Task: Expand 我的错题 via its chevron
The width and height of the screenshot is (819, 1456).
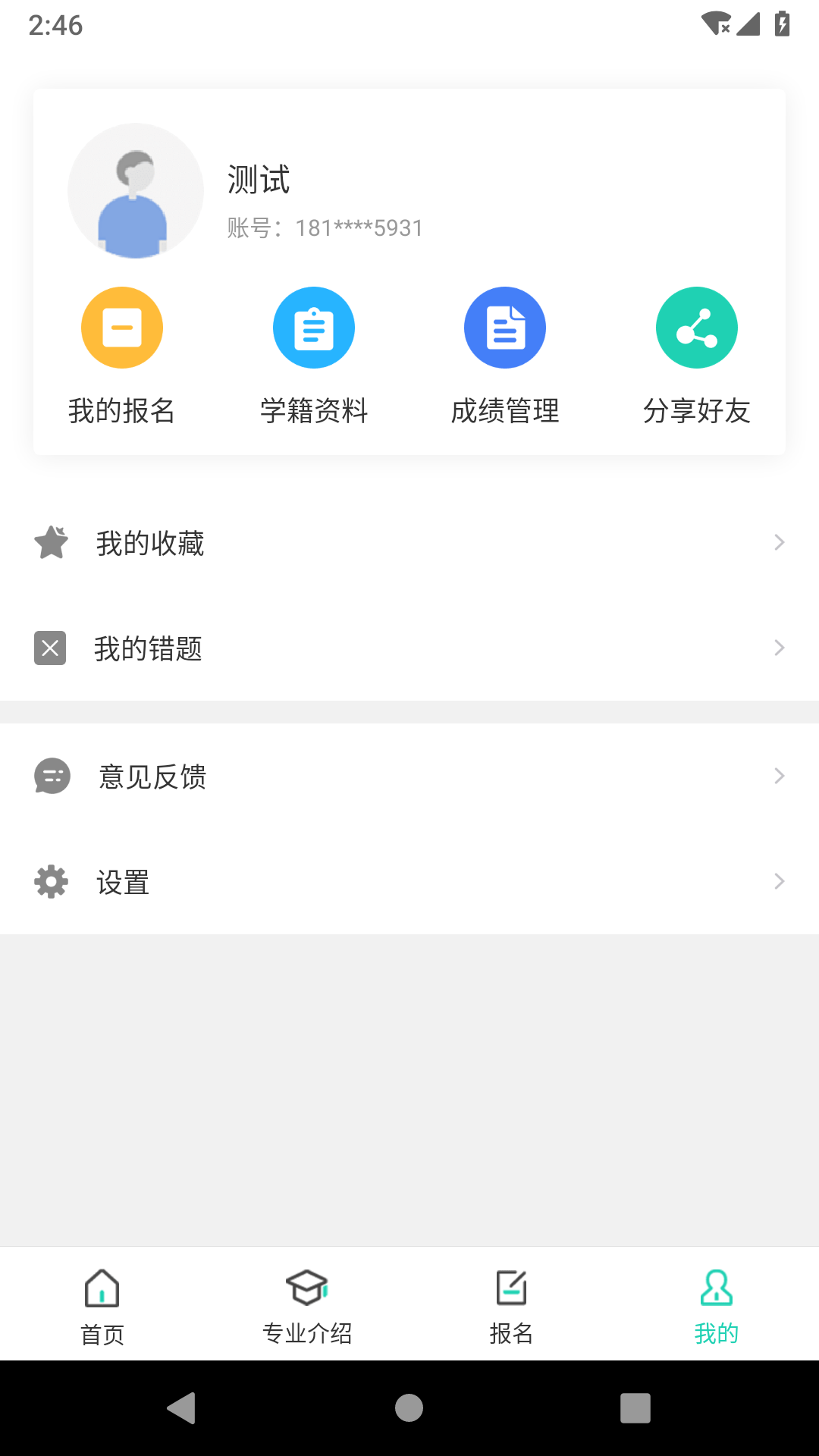Action: (780, 648)
